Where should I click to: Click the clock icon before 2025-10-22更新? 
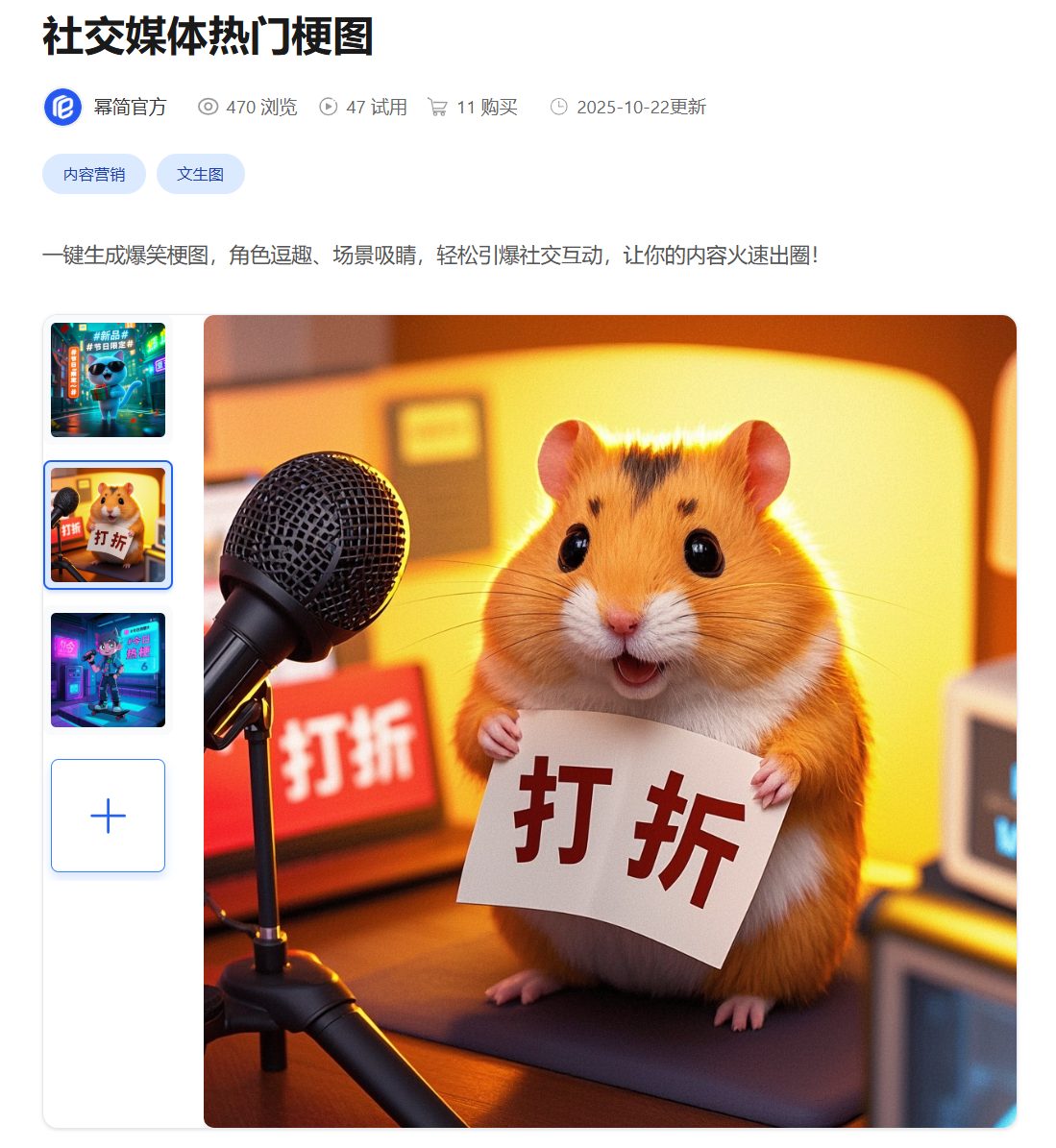(x=561, y=107)
